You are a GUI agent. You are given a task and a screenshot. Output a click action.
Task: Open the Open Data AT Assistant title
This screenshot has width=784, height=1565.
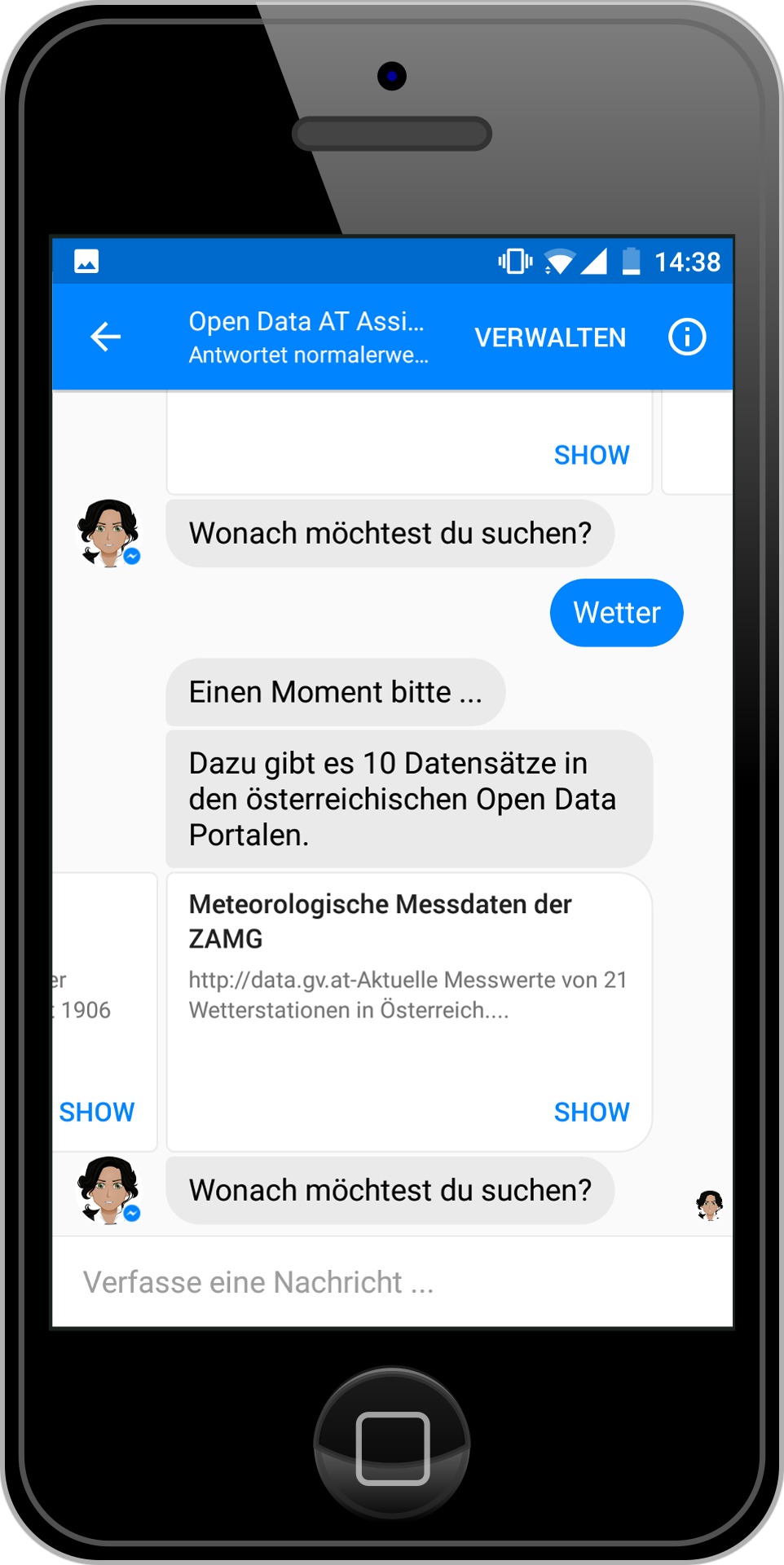[307, 321]
